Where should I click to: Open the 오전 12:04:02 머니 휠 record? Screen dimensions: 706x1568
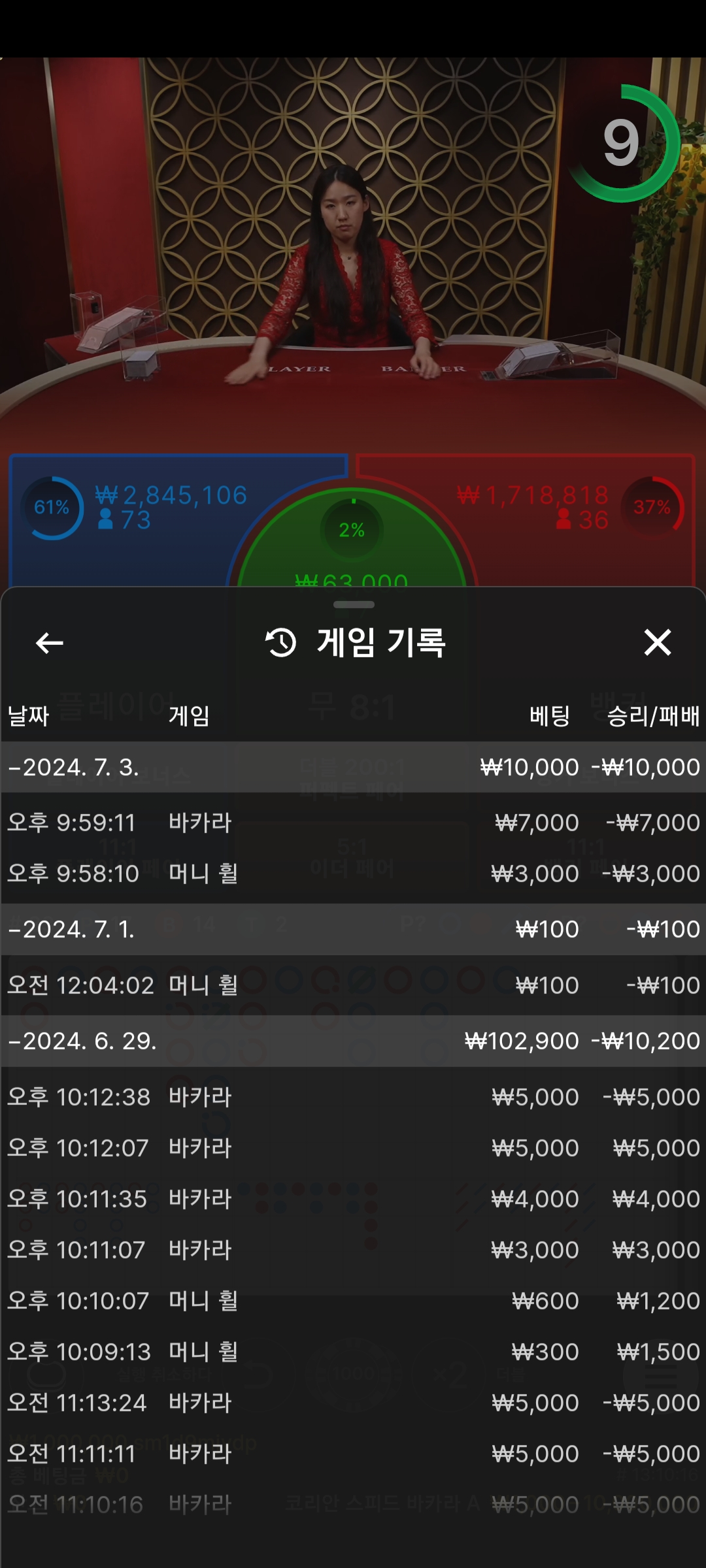coord(353,985)
